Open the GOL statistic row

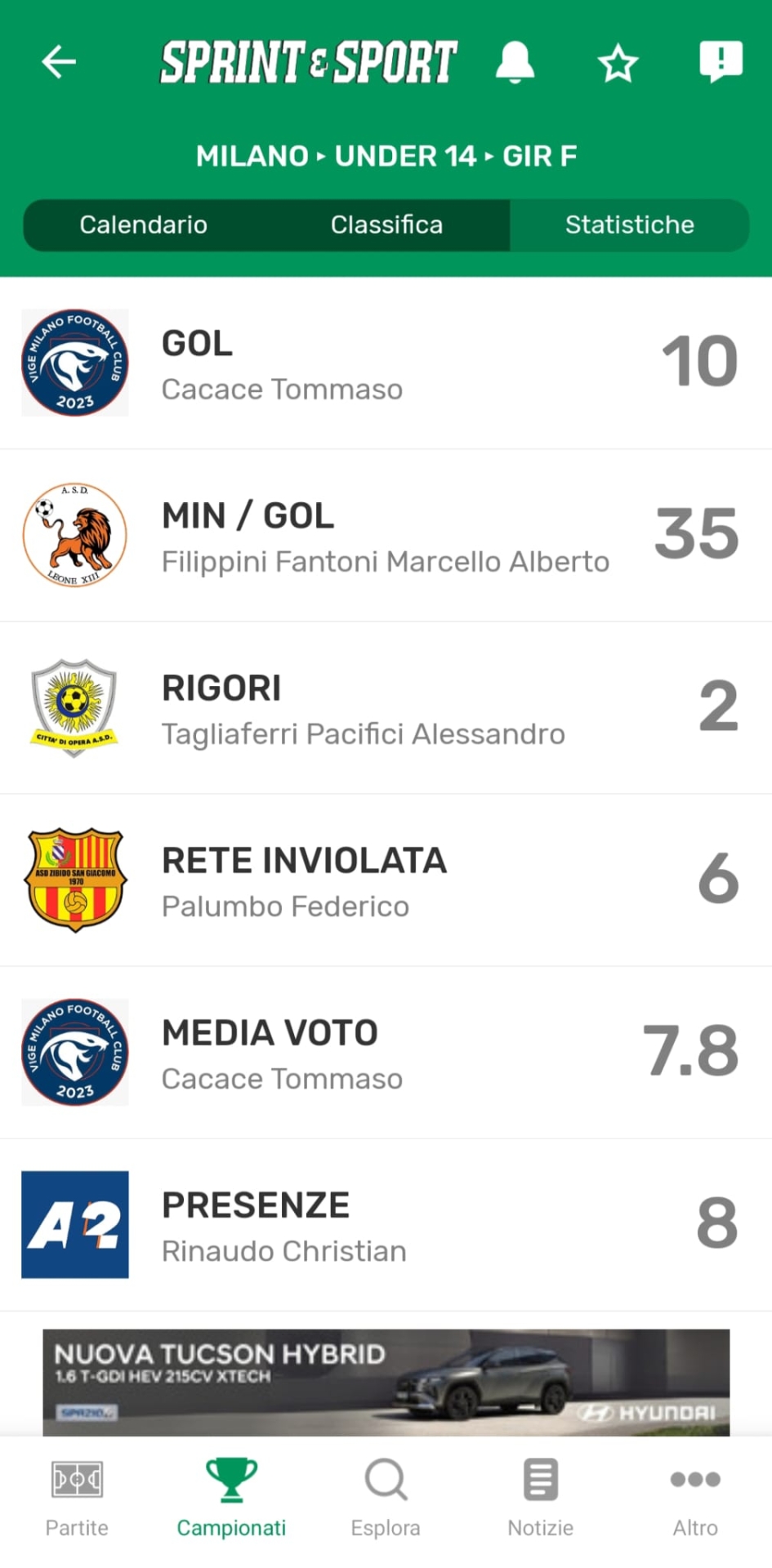click(x=386, y=363)
